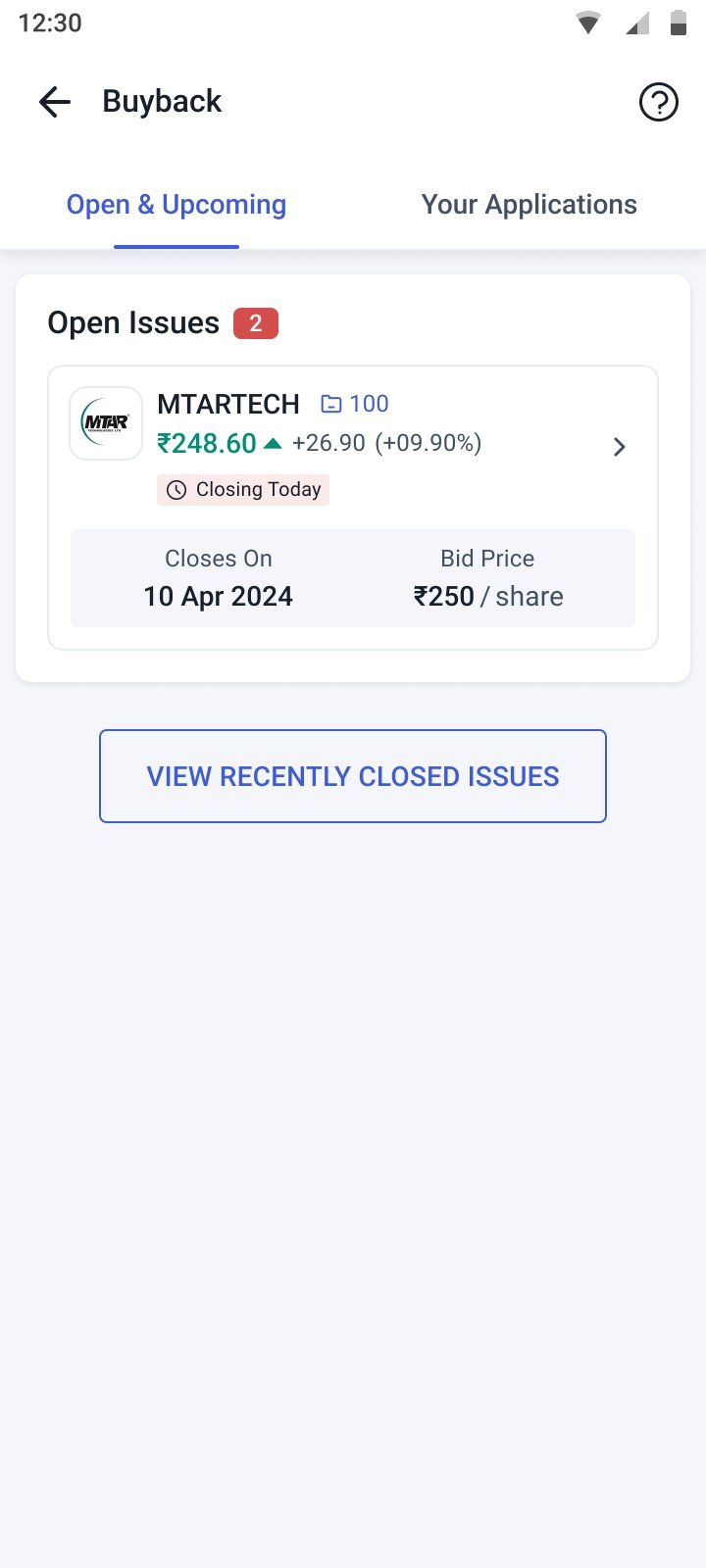View recently closed issues

click(353, 776)
